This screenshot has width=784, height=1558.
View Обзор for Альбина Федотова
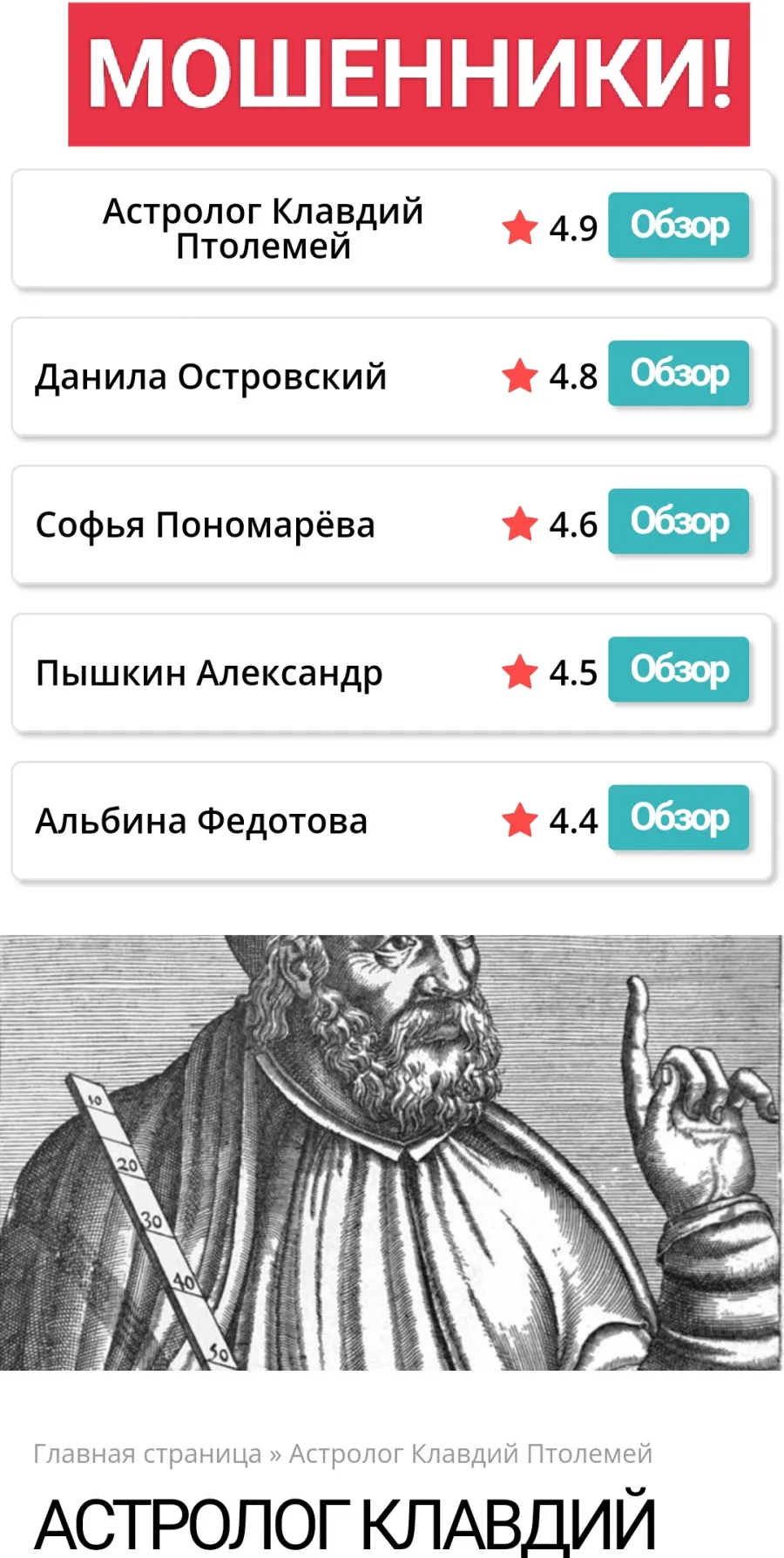679,817
